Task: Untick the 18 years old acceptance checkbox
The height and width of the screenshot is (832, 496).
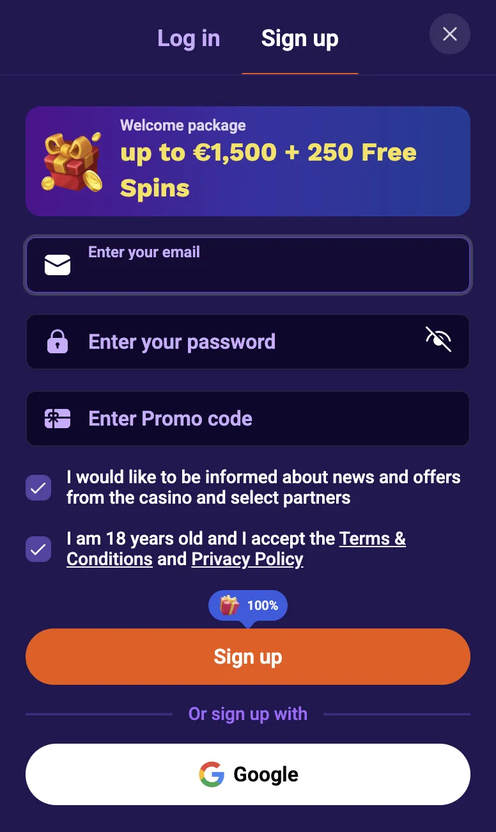Action: point(39,549)
